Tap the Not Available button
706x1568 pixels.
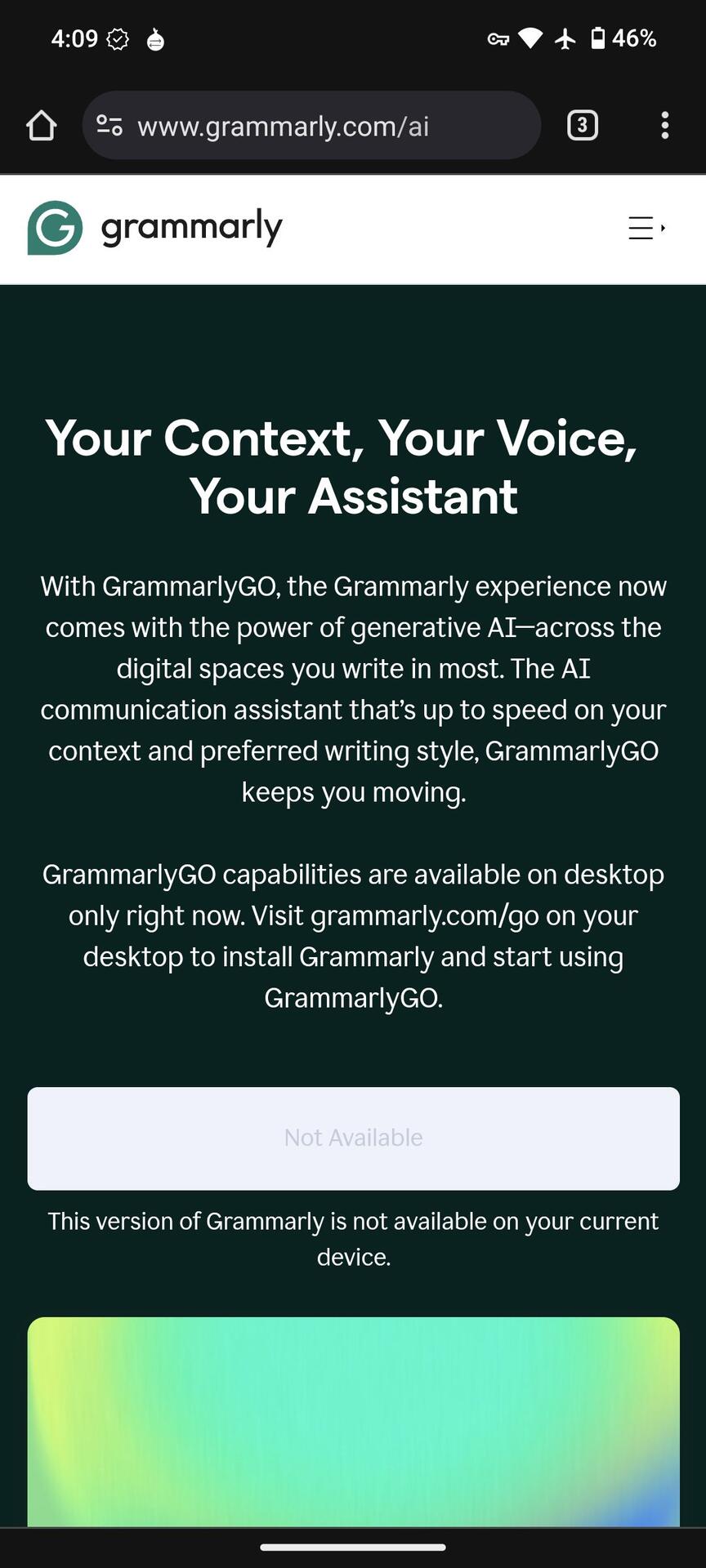click(x=353, y=1138)
